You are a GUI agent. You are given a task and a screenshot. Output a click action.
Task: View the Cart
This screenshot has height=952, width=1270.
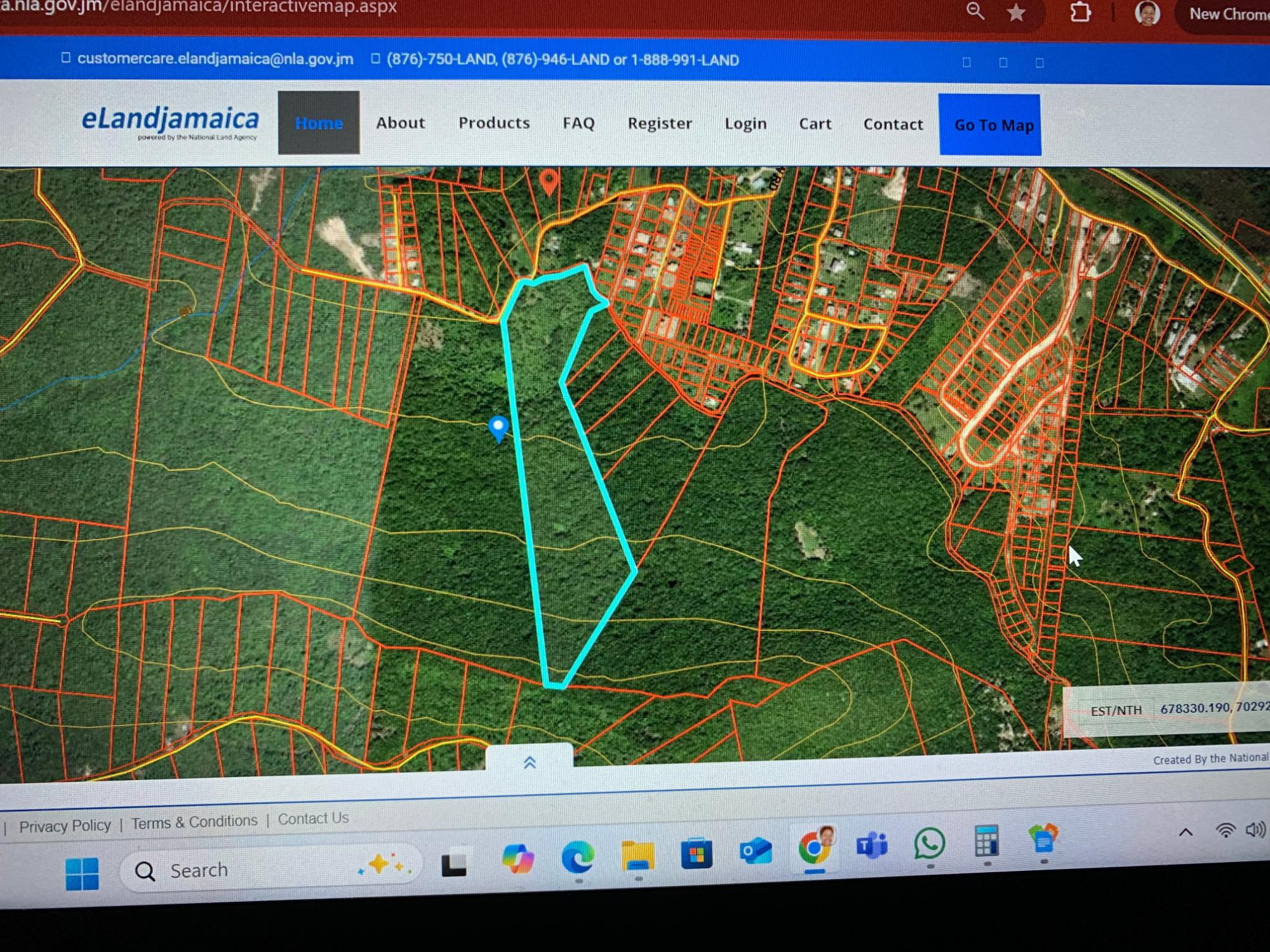[815, 124]
